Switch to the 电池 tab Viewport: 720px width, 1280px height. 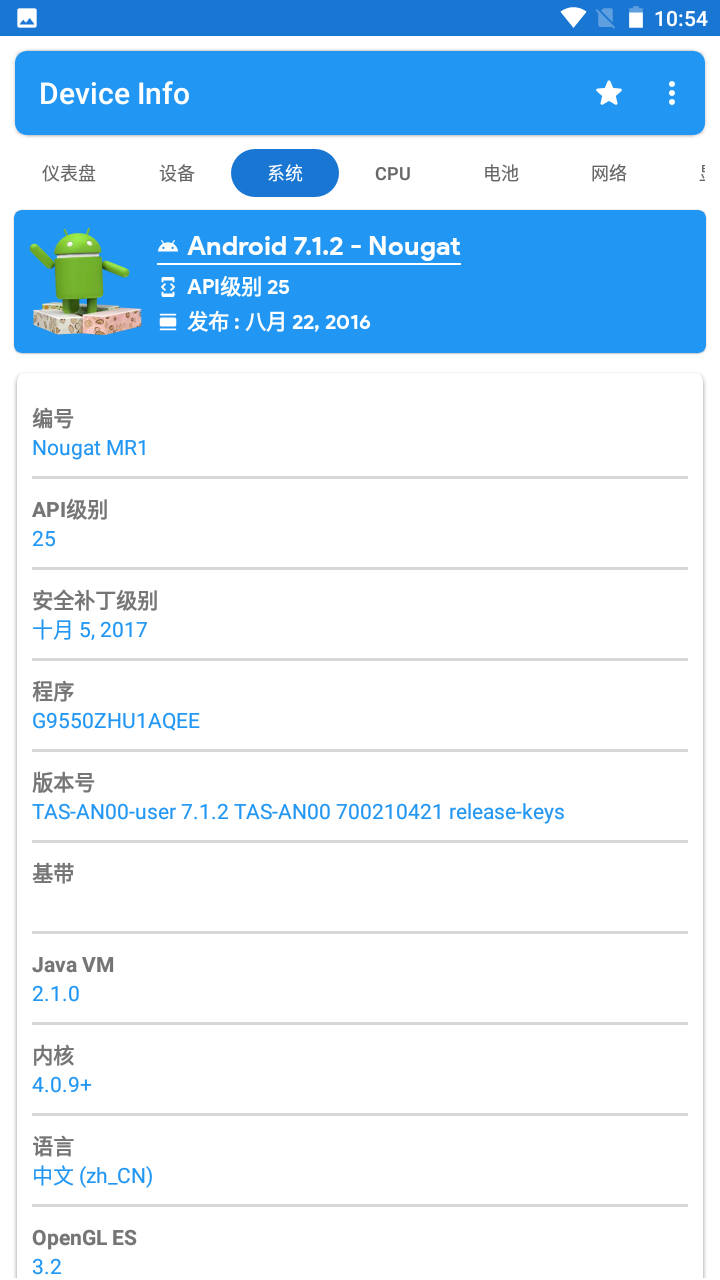[500, 172]
